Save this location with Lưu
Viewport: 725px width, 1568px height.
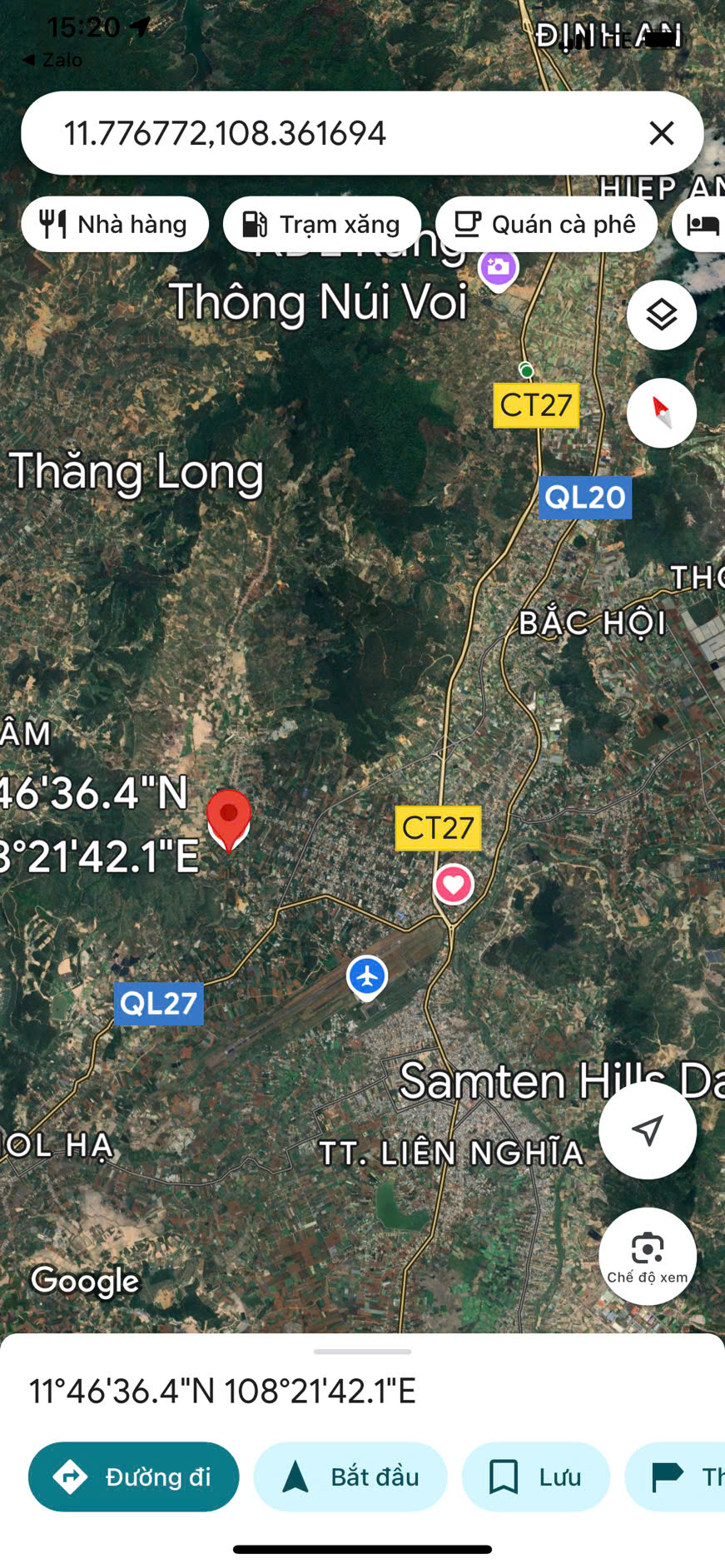point(536,1476)
